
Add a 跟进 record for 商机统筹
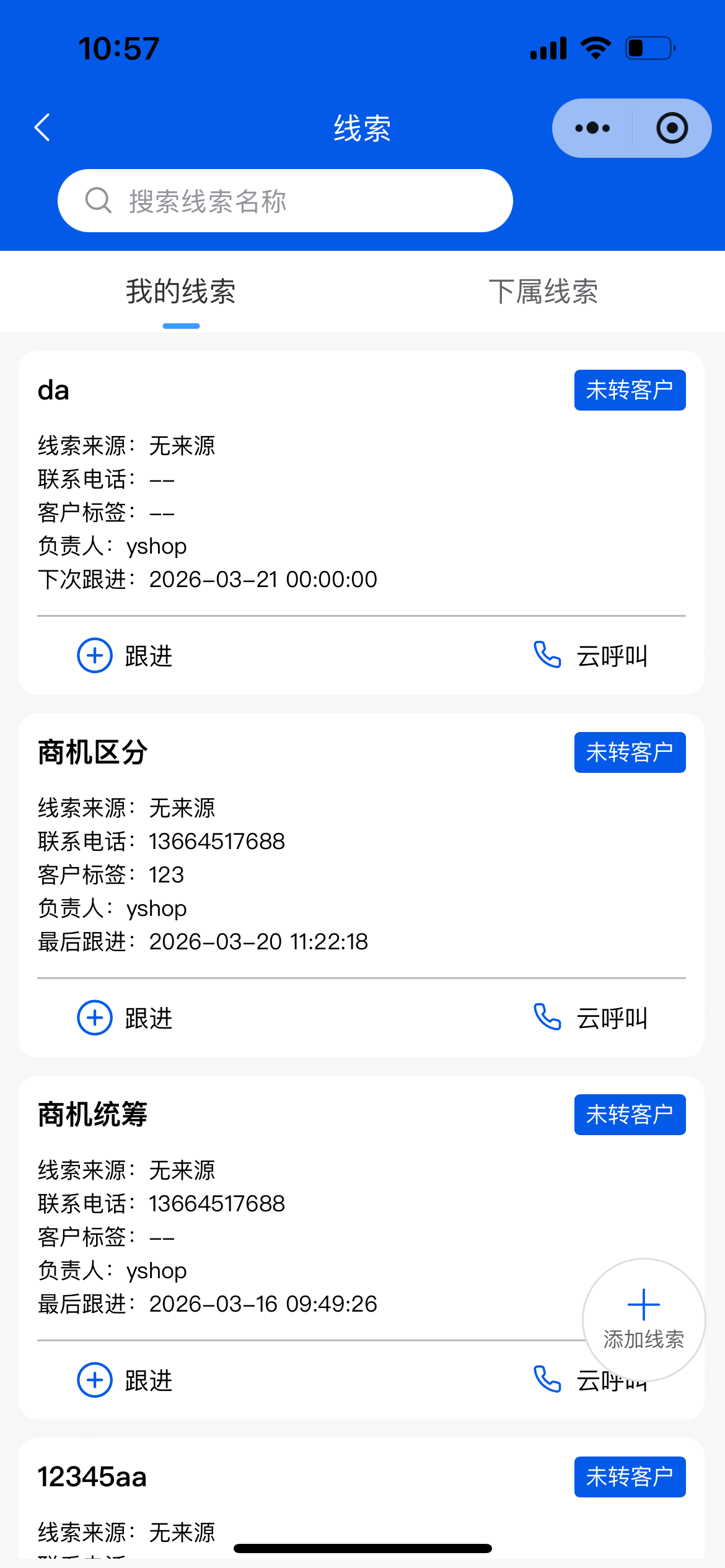point(125,1380)
